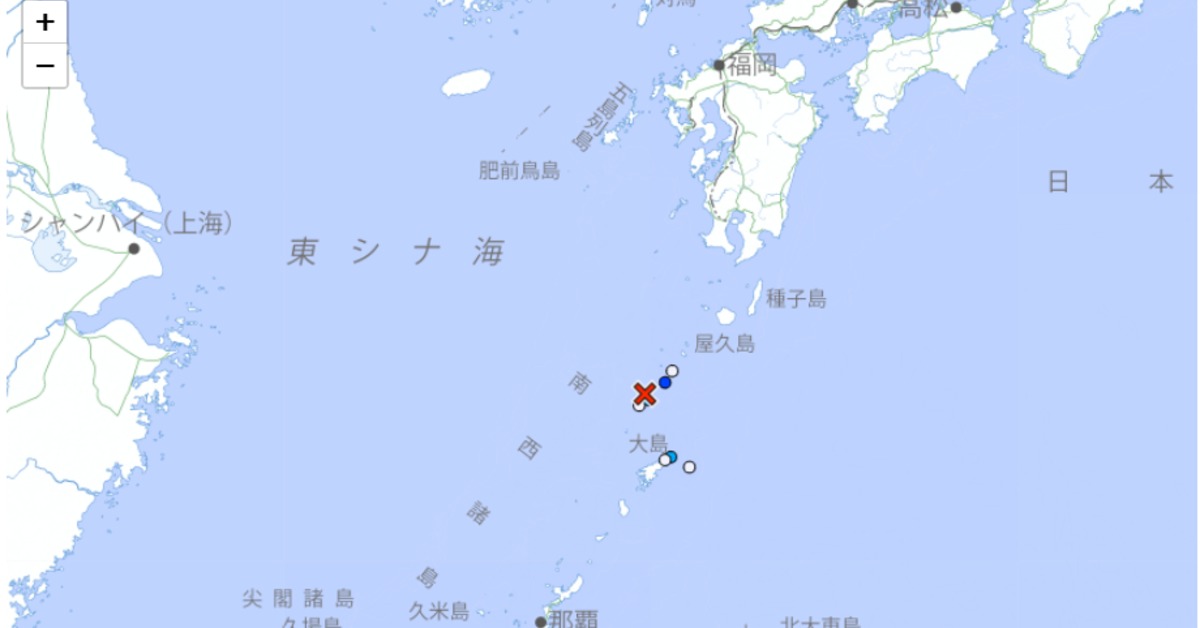Zoom out with the minus button

[x=45, y=66]
